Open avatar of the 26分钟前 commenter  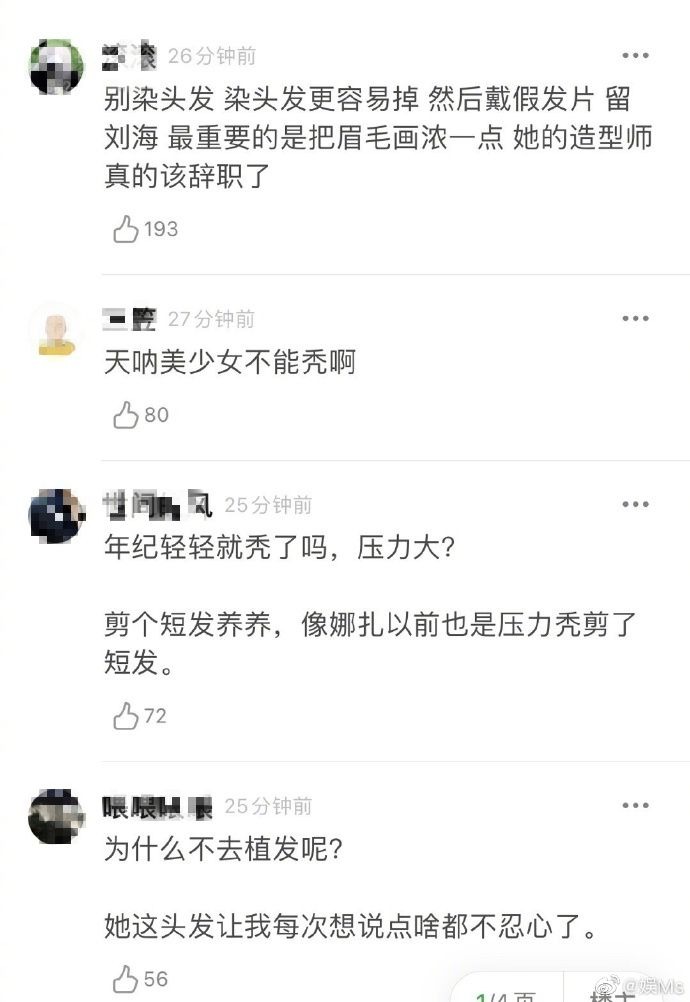click(56, 67)
